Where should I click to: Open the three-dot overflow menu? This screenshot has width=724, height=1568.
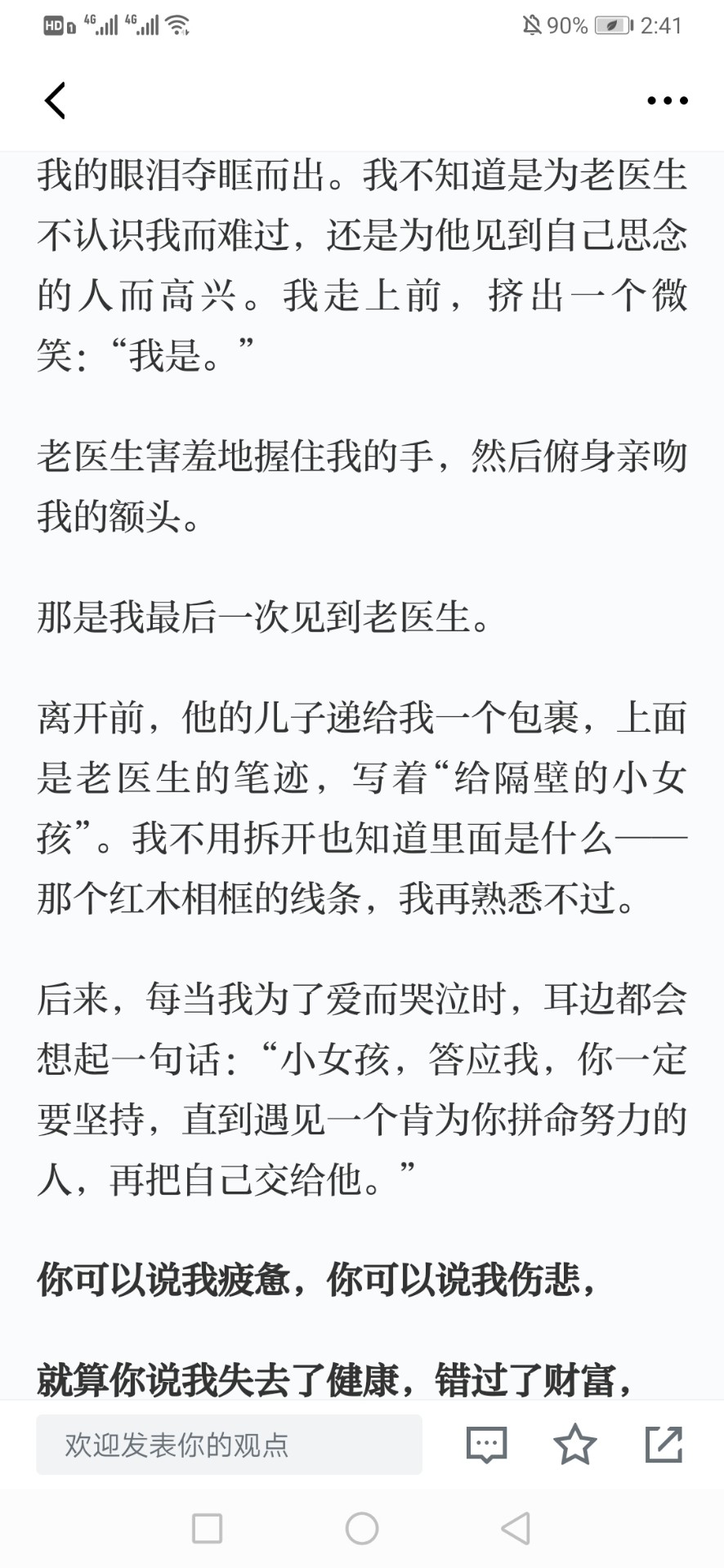coord(667,100)
